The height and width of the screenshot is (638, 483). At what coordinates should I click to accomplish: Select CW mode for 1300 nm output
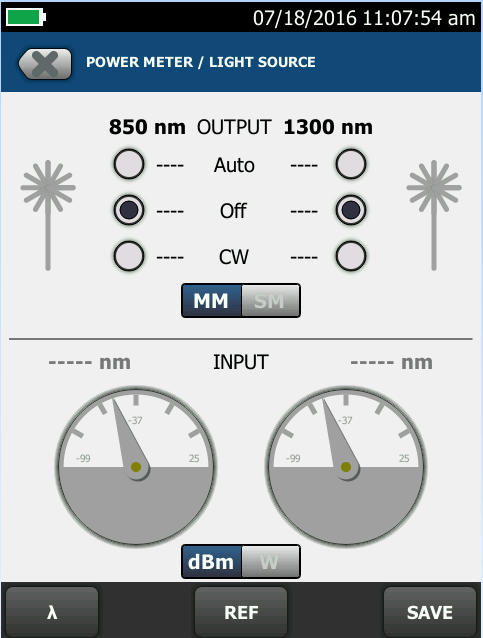pyautogui.click(x=351, y=256)
